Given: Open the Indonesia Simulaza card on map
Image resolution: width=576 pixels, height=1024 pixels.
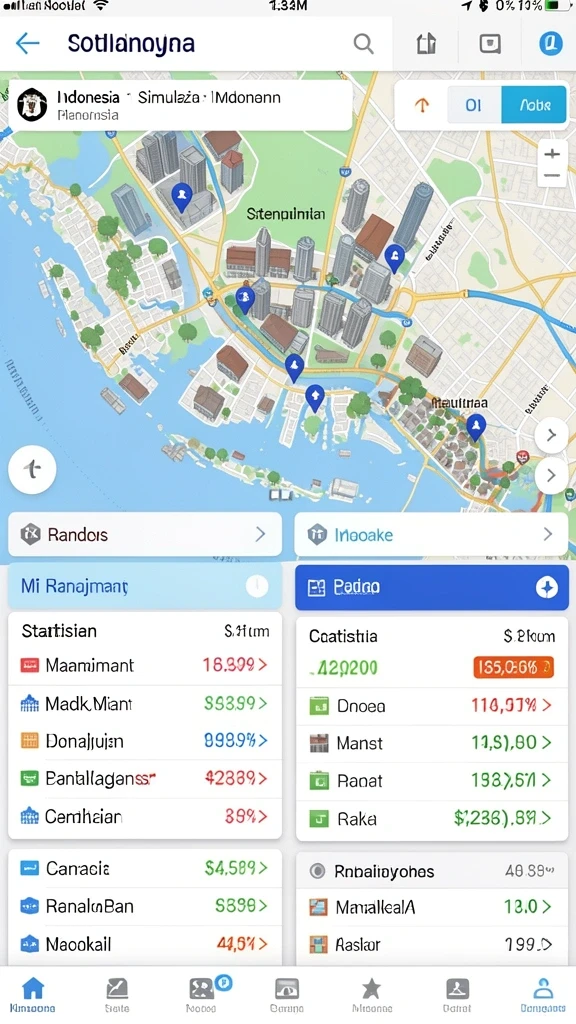Looking at the screenshot, I should click(x=180, y=105).
